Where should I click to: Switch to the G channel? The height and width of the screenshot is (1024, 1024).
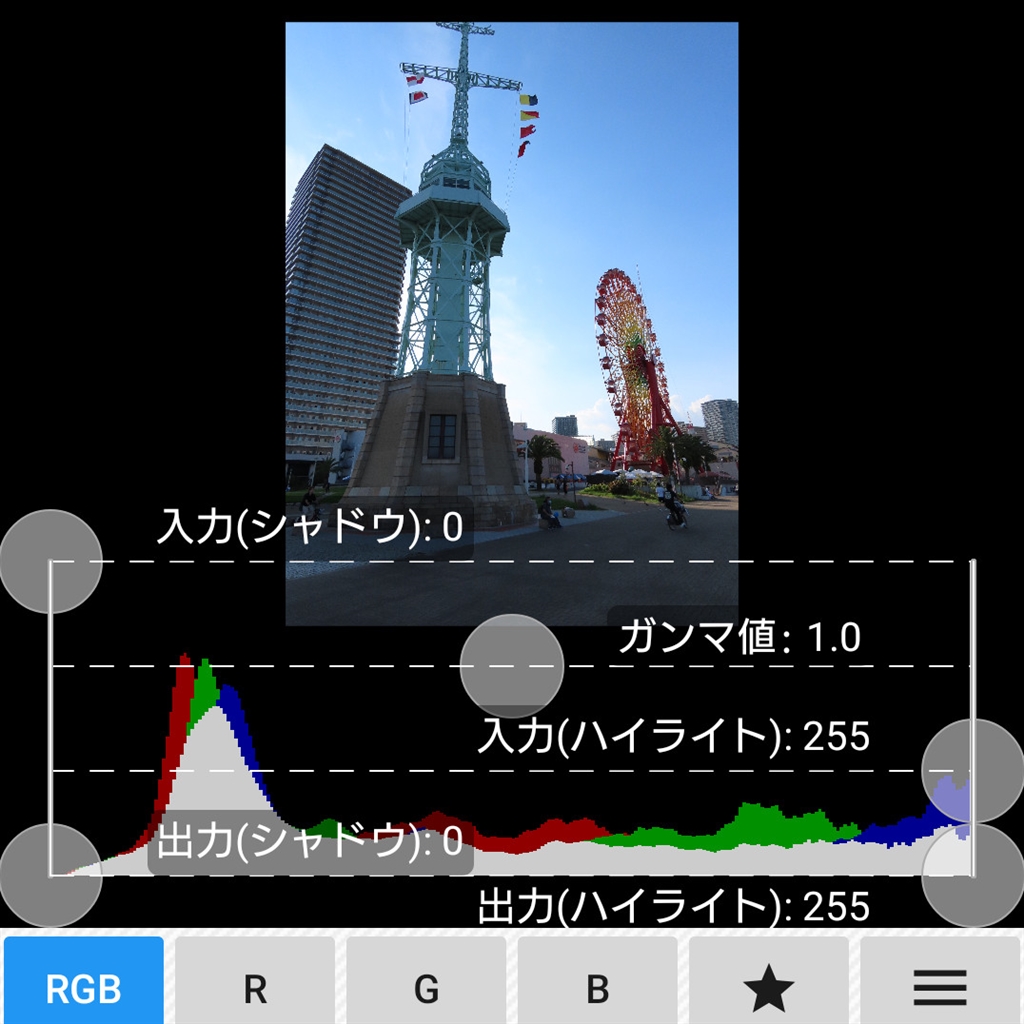427,988
